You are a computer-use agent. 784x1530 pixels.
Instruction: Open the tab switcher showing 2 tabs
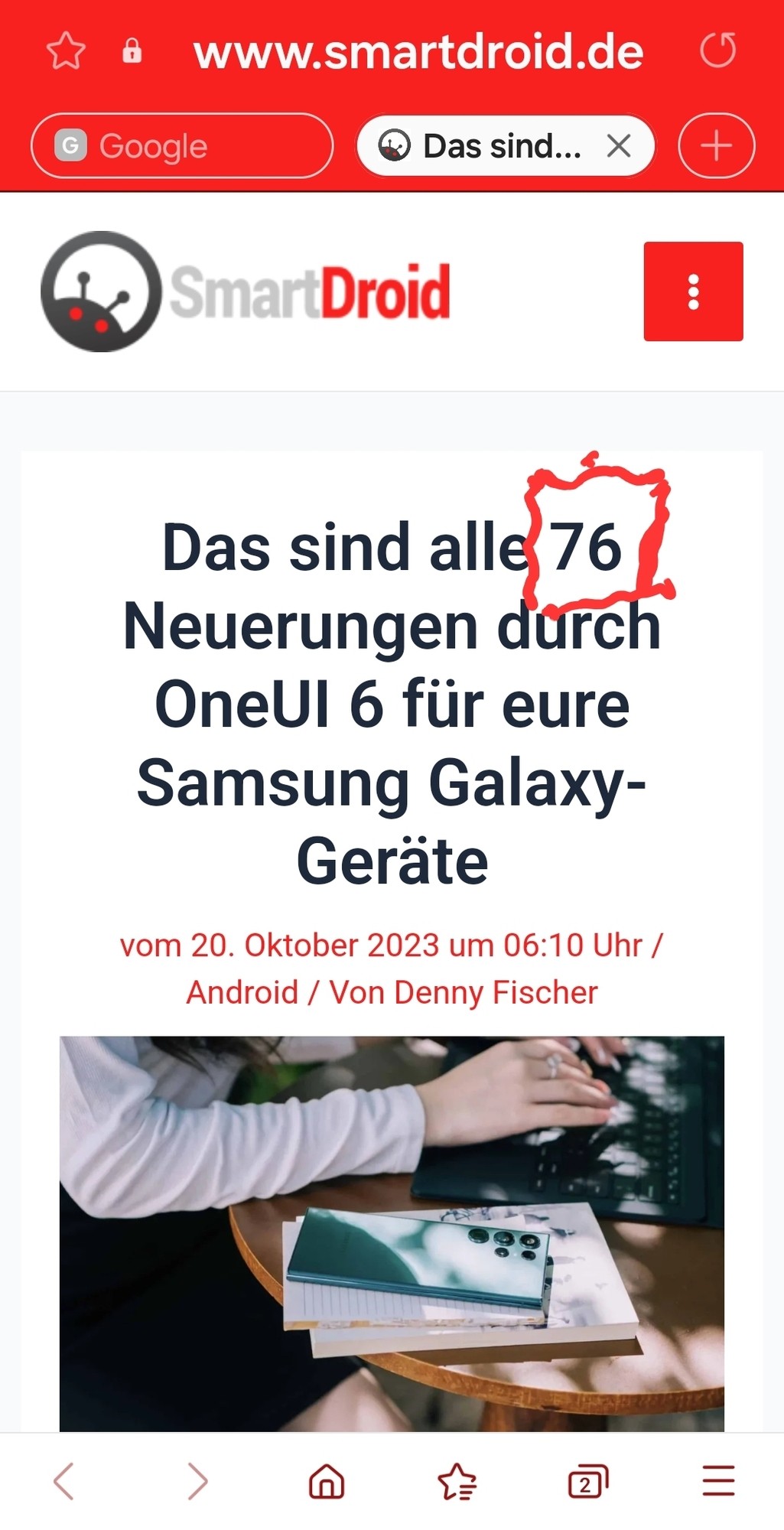[587, 1482]
